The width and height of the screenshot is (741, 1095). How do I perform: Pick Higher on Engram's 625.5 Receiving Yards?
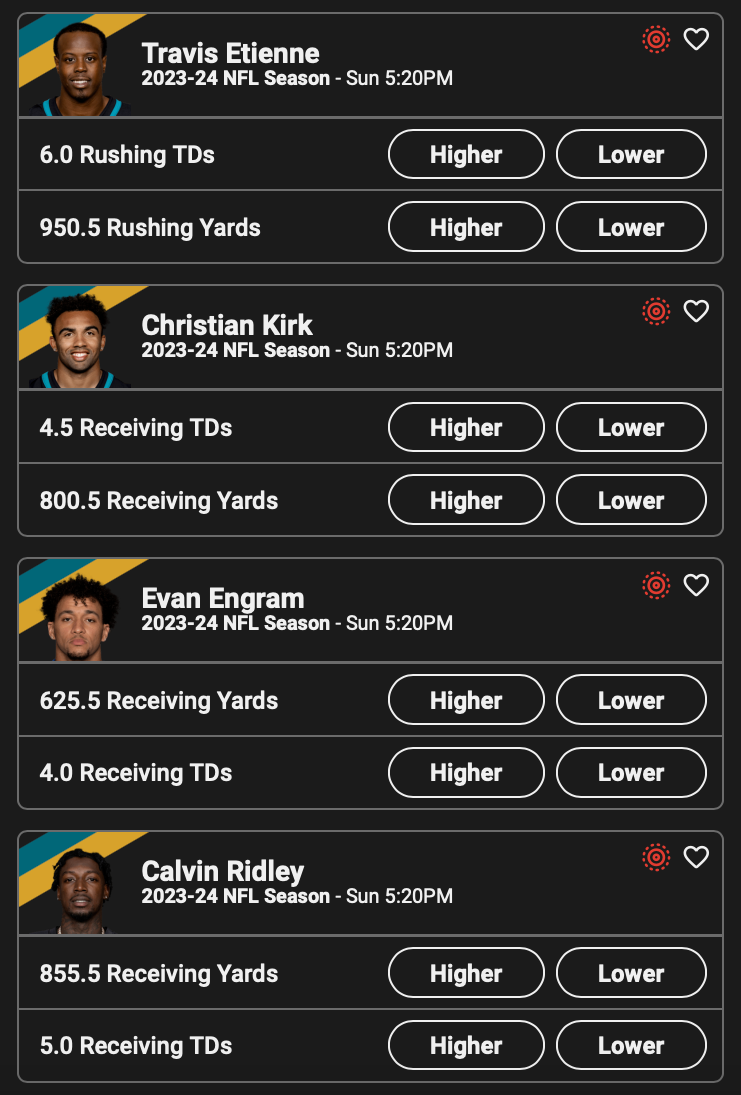(x=466, y=701)
